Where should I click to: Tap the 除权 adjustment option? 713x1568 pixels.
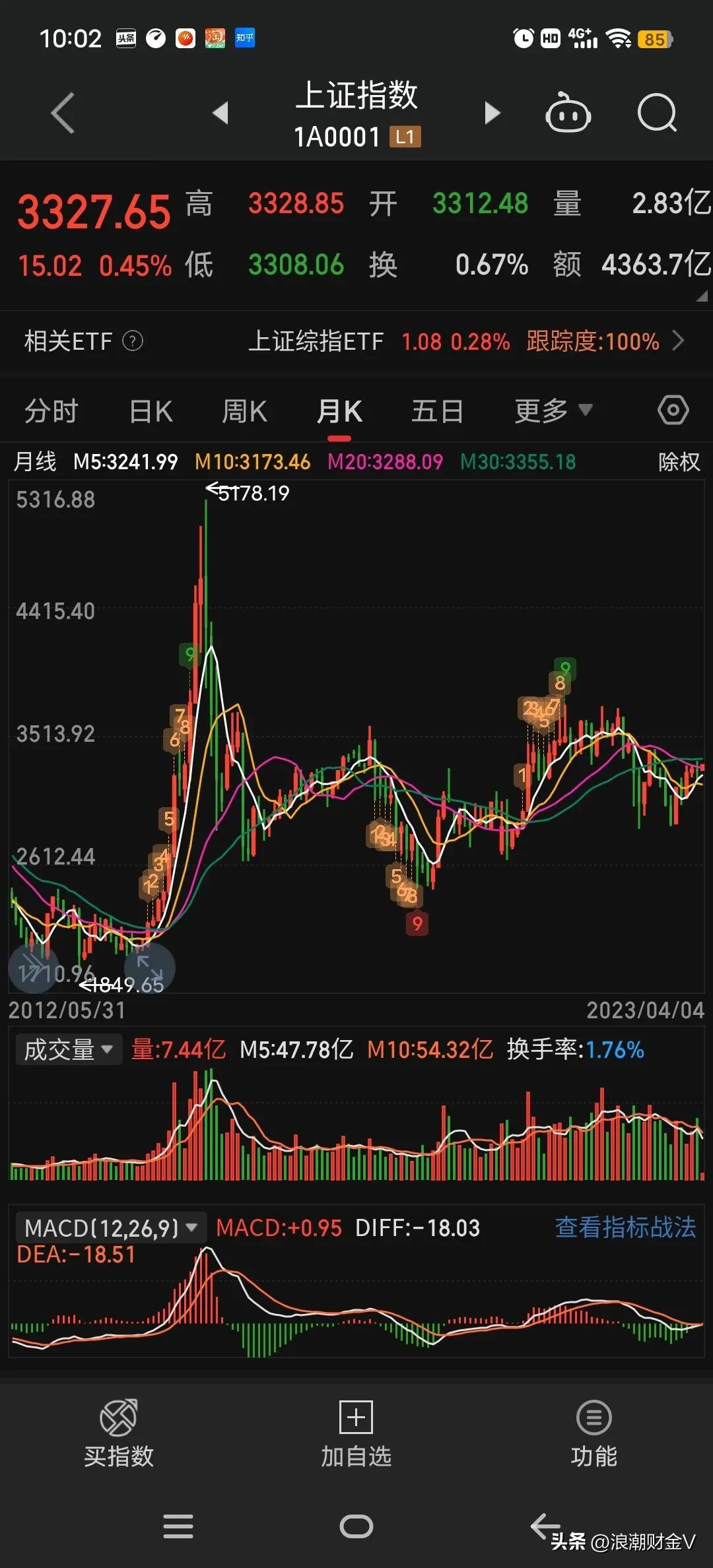pyautogui.click(x=679, y=462)
